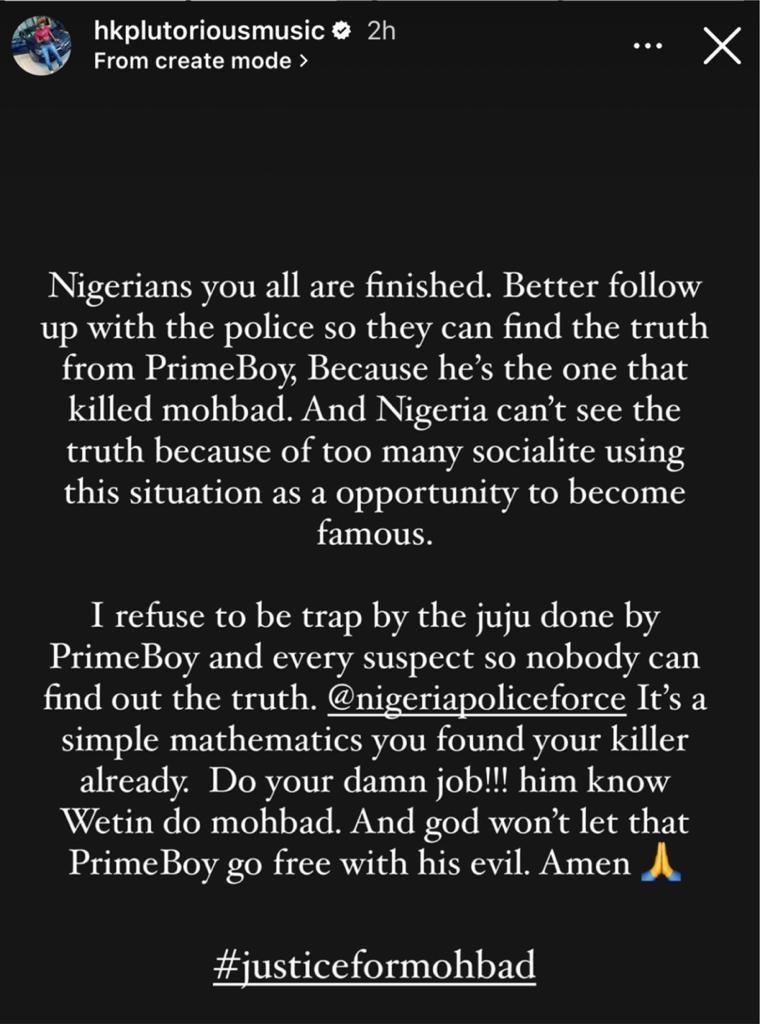
Task: View the hkplutoriousmusic username profile
Action: [207, 31]
